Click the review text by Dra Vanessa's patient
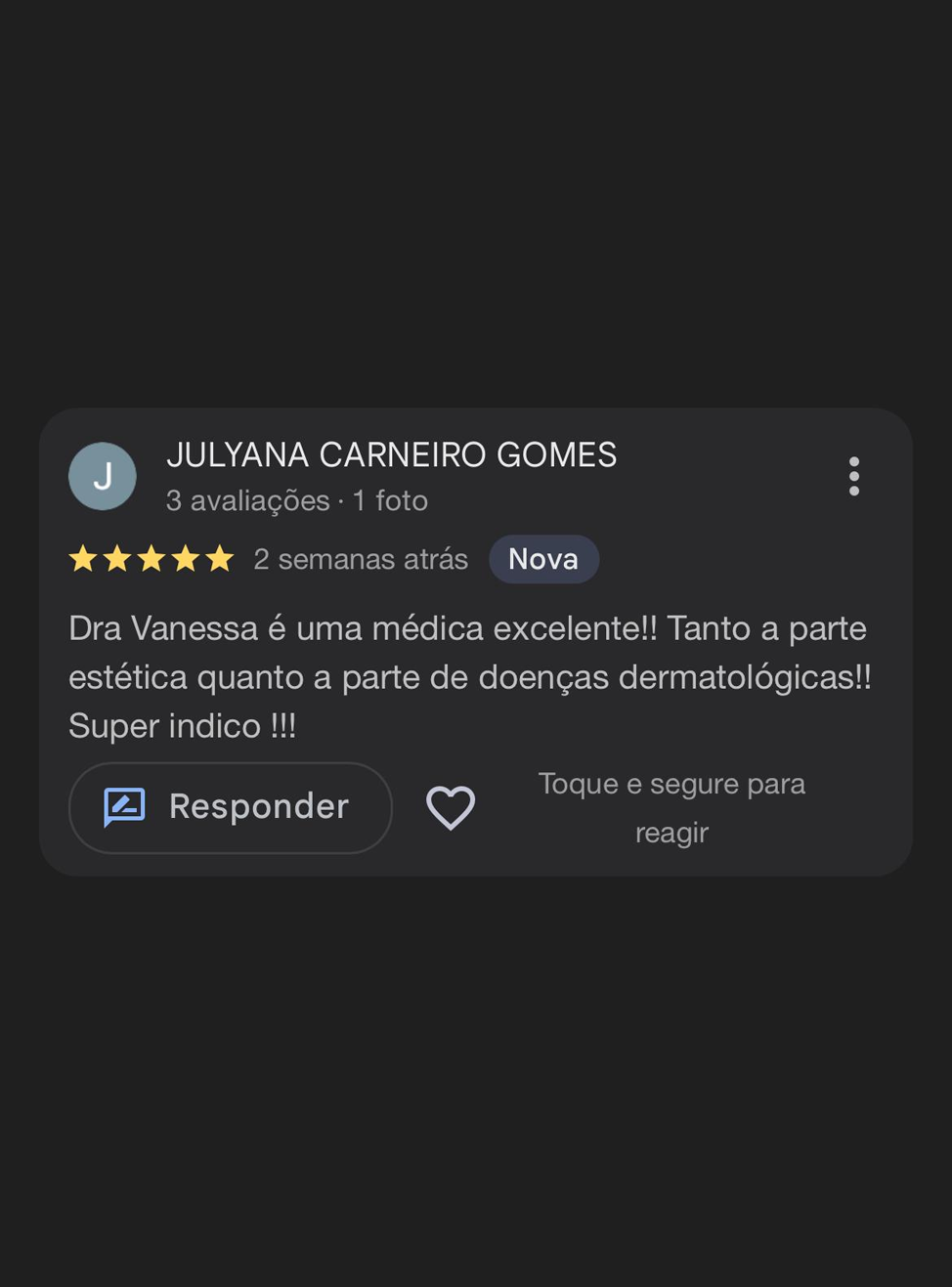The height and width of the screenshot is (1287, 952). click(x=469, y=676)
